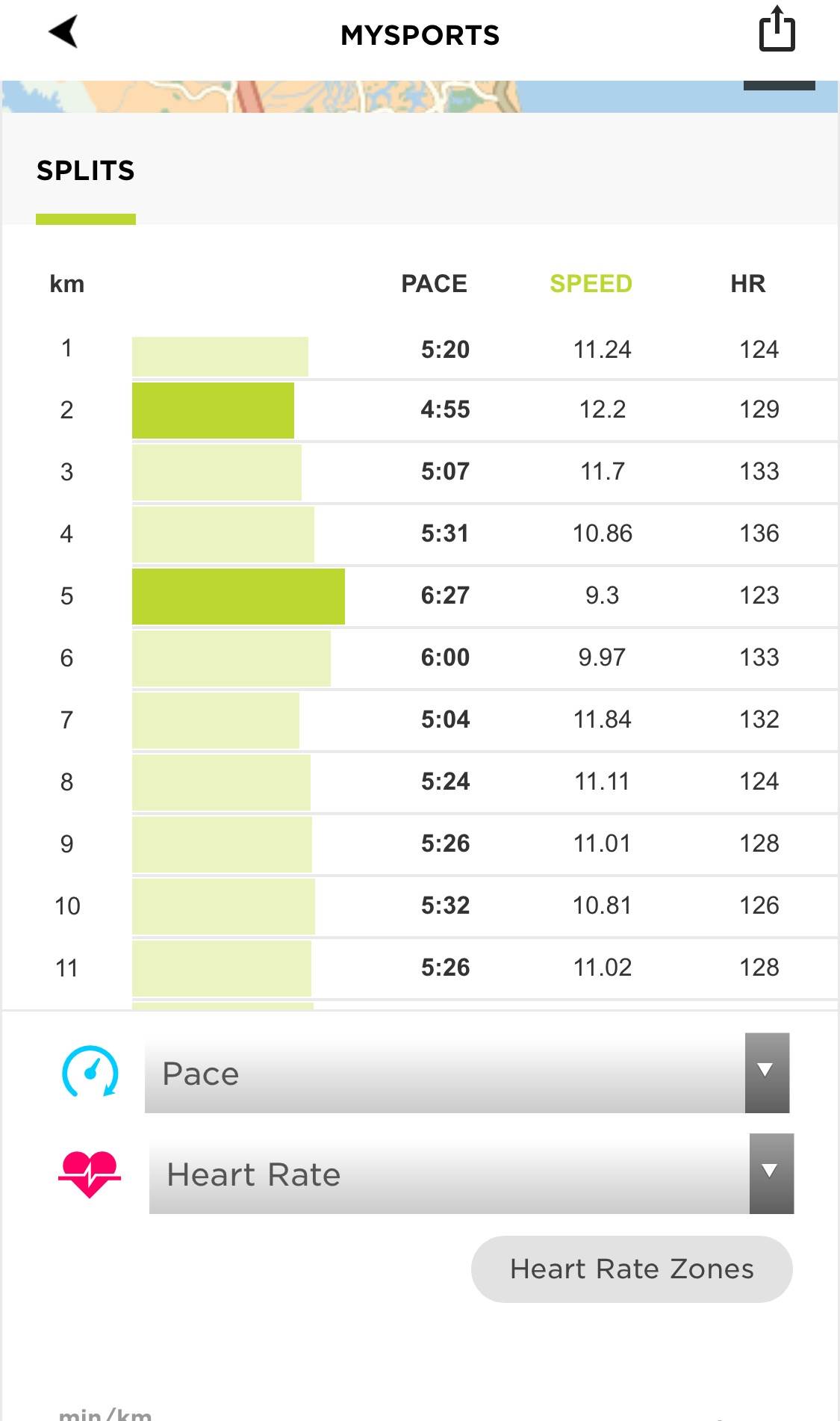Share this activity
The image size is (840, 1421).
(777, 31)
